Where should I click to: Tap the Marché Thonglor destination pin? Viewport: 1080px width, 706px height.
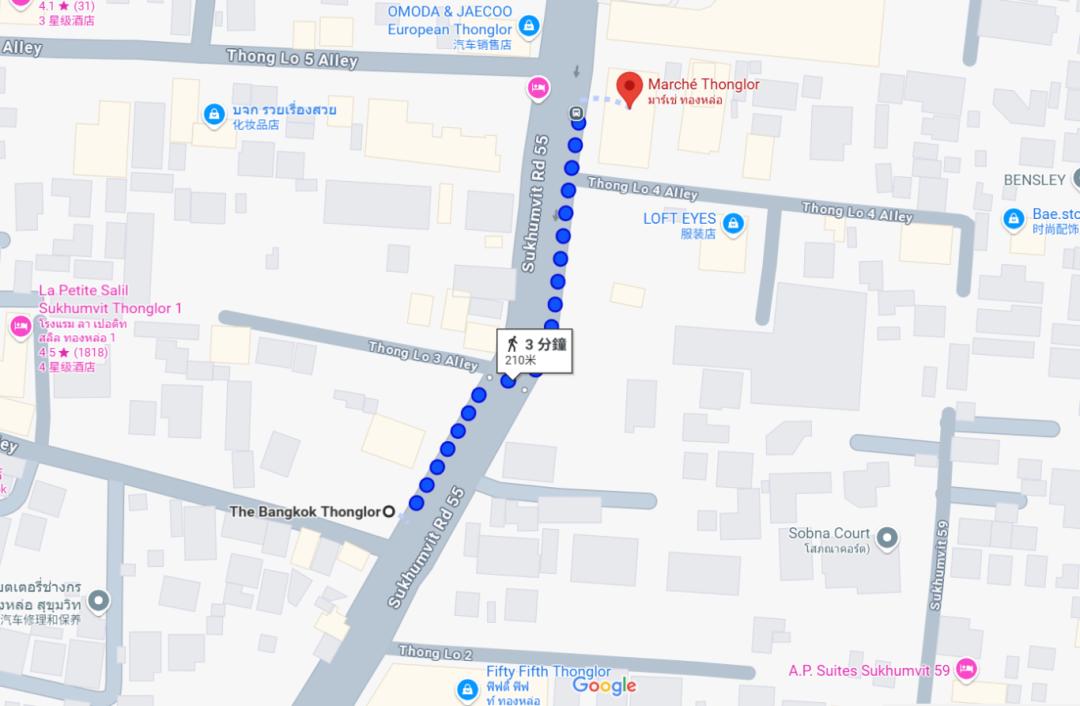pos(630,89)
